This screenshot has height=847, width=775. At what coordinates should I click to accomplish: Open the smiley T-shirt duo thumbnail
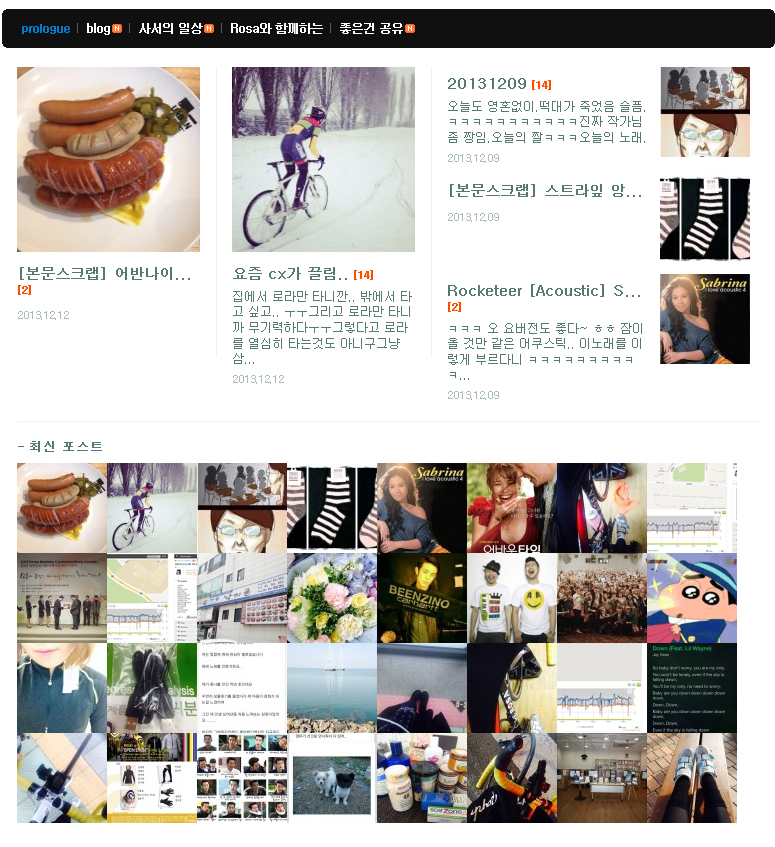pos(512,598)
